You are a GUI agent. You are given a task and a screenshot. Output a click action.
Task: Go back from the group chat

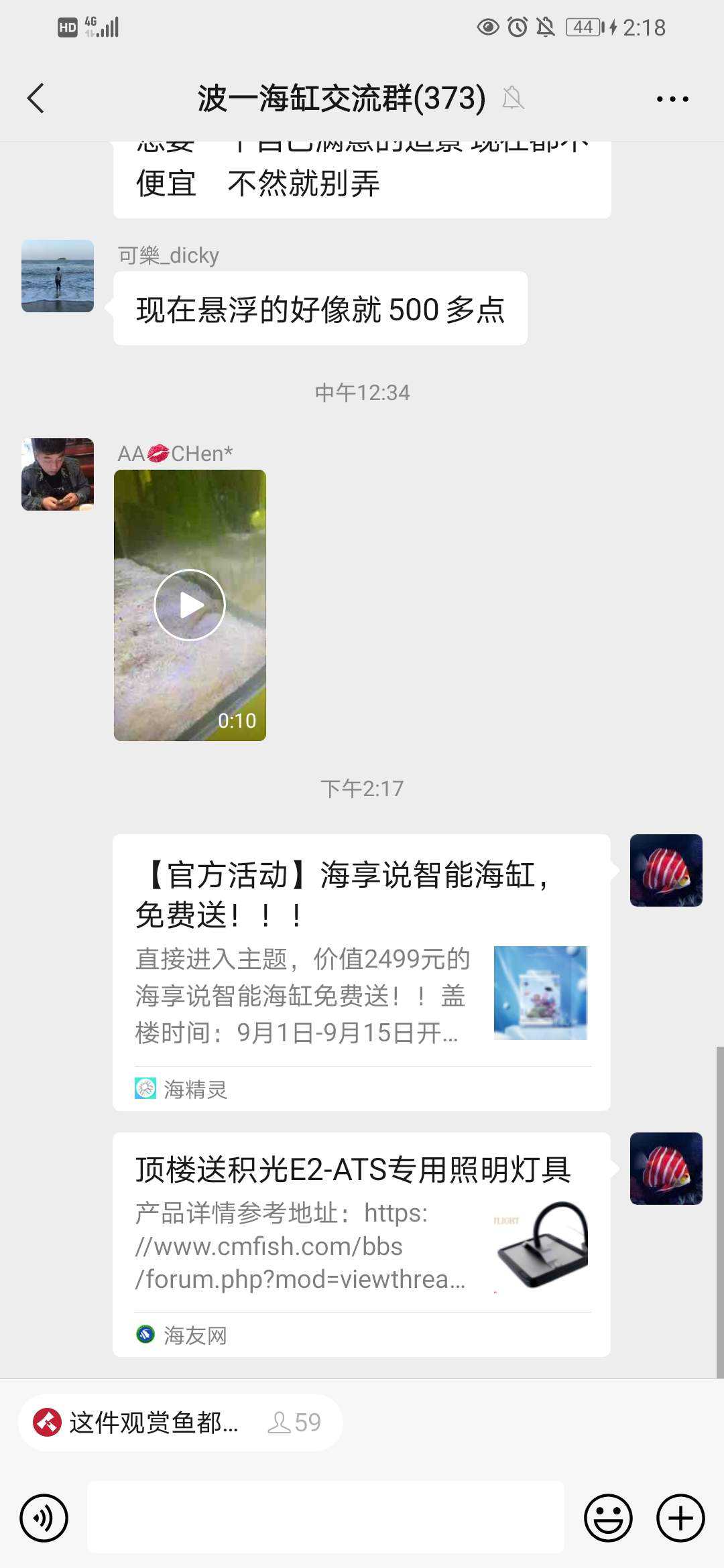(36, 99)
